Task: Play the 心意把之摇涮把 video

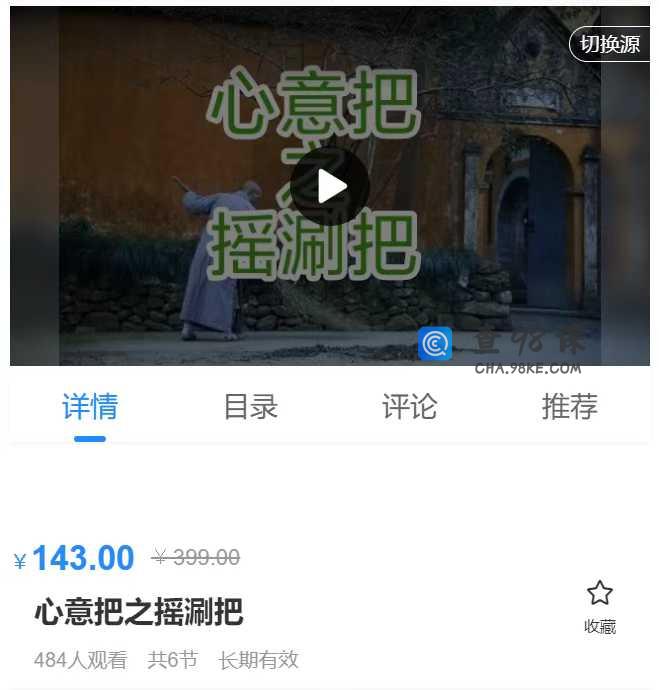Action: (x=330, y=186)
